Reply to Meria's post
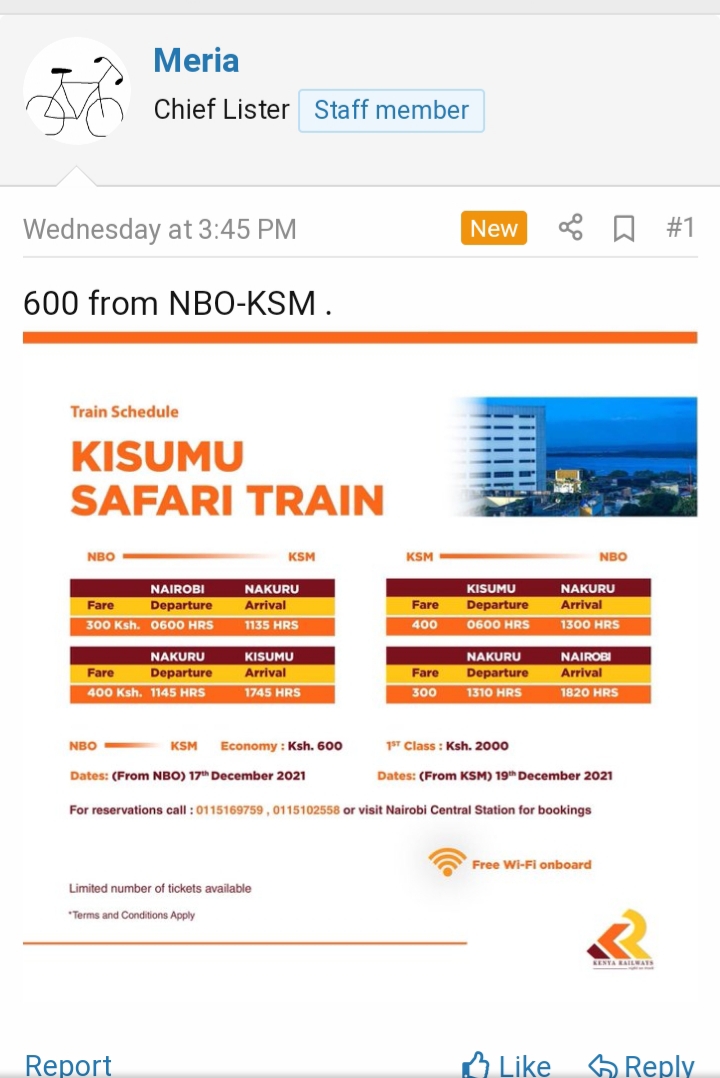Viewport: 720px width, 1078px height. point(641,1065)
